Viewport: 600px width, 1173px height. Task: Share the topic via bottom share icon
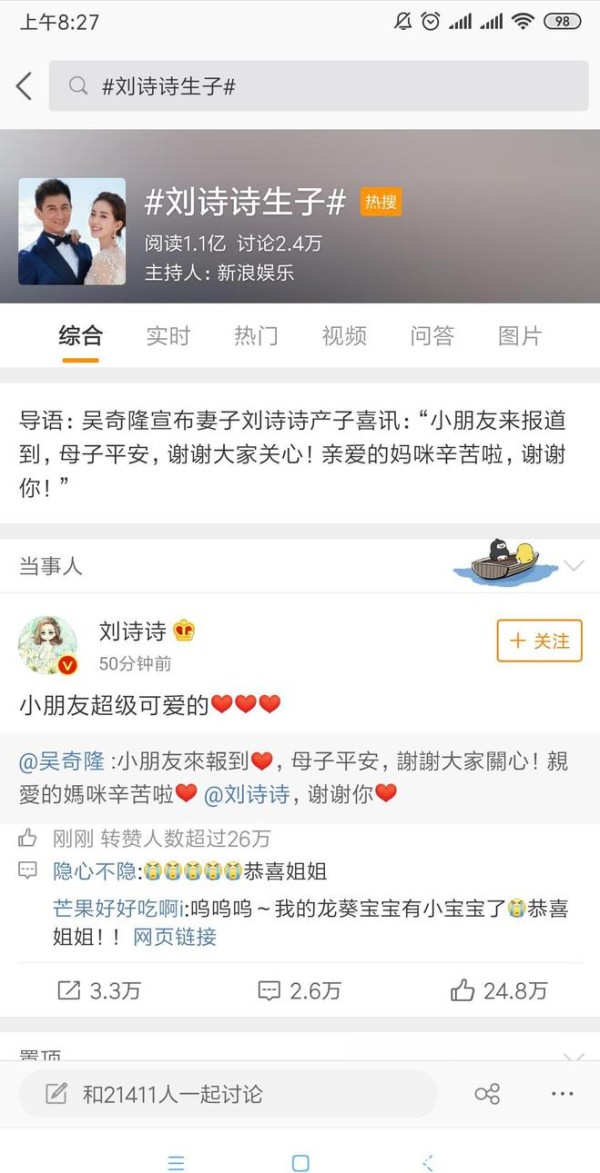(x=487, y=1094)
